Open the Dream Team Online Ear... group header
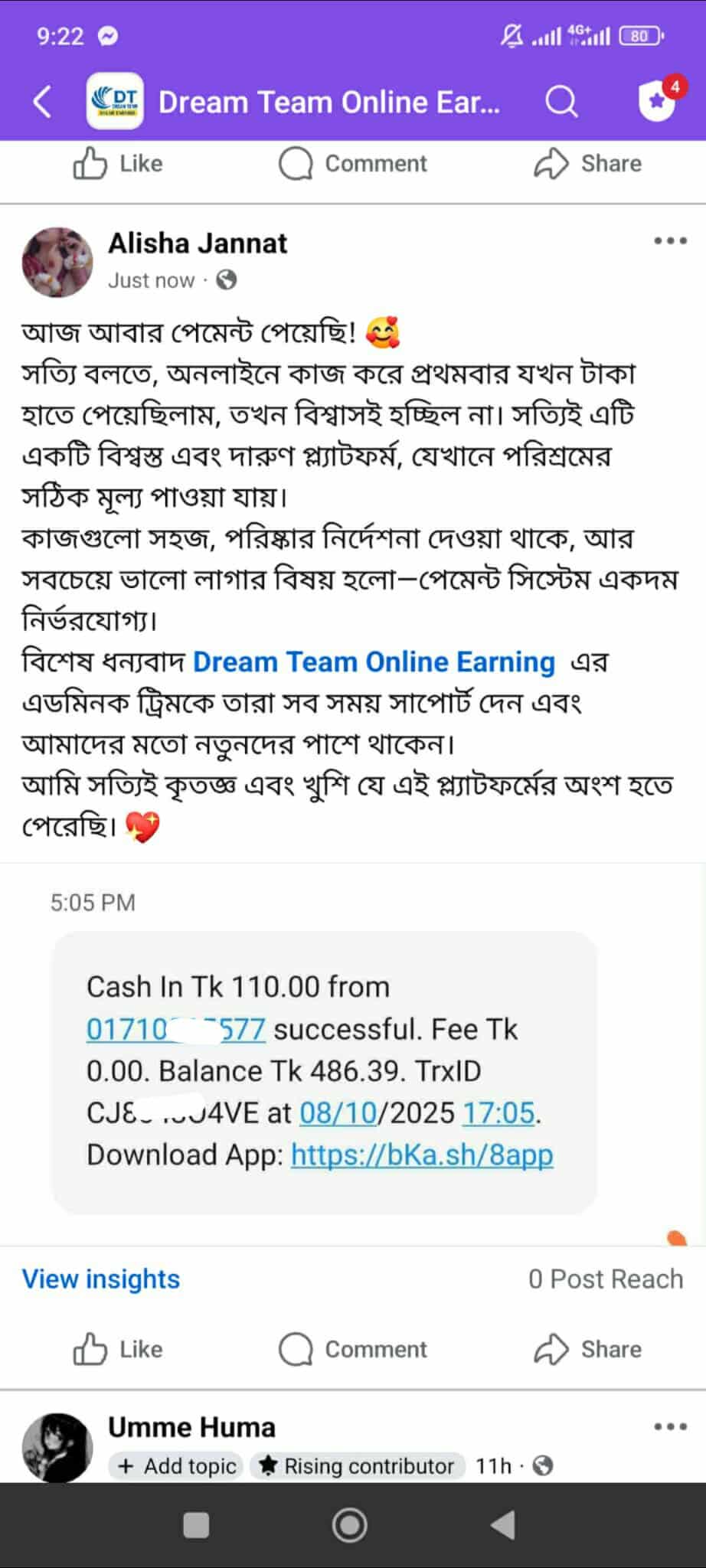This screenshot has width=706, height=1568. [328, 102]
